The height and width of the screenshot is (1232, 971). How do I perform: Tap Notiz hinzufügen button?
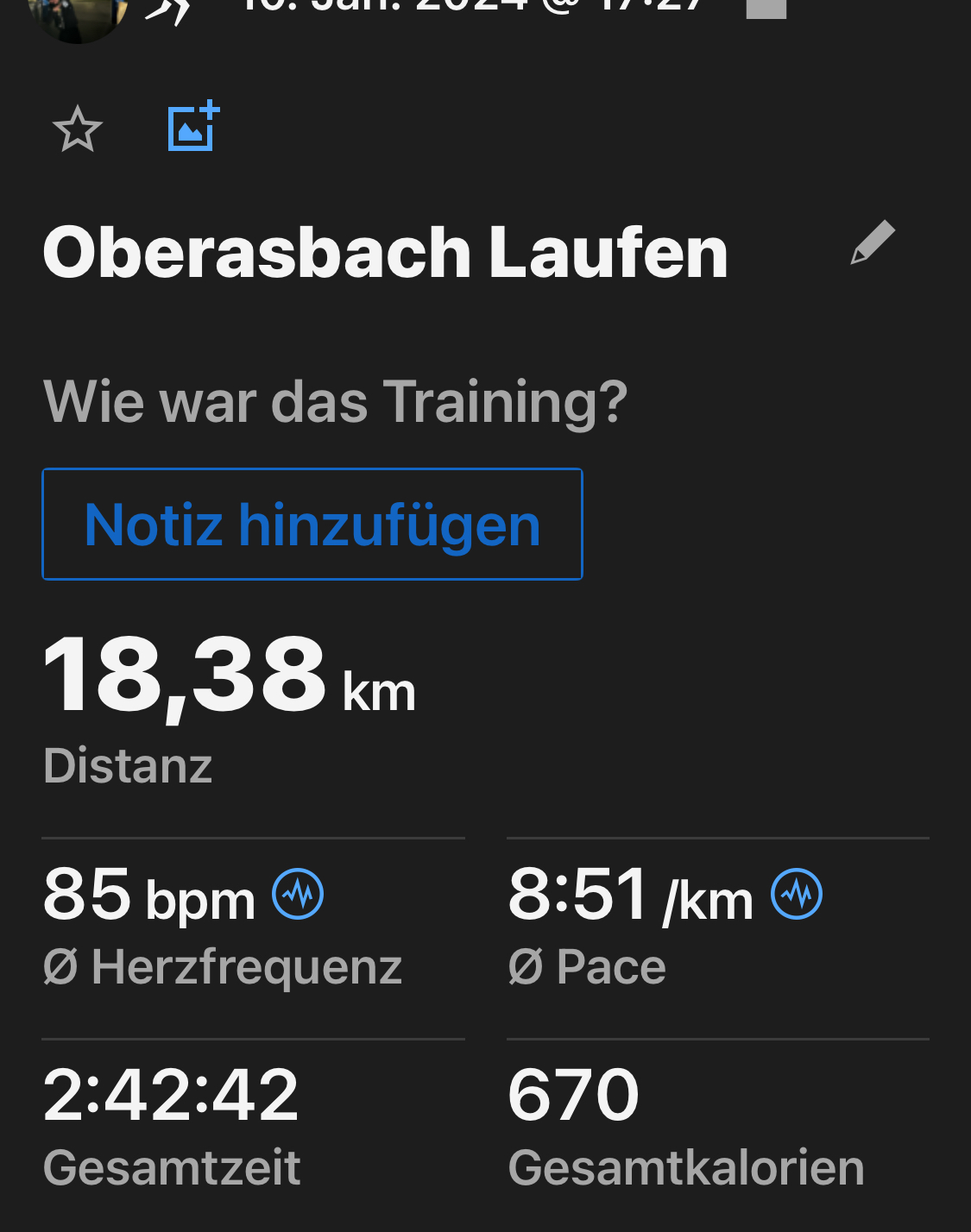312,525
